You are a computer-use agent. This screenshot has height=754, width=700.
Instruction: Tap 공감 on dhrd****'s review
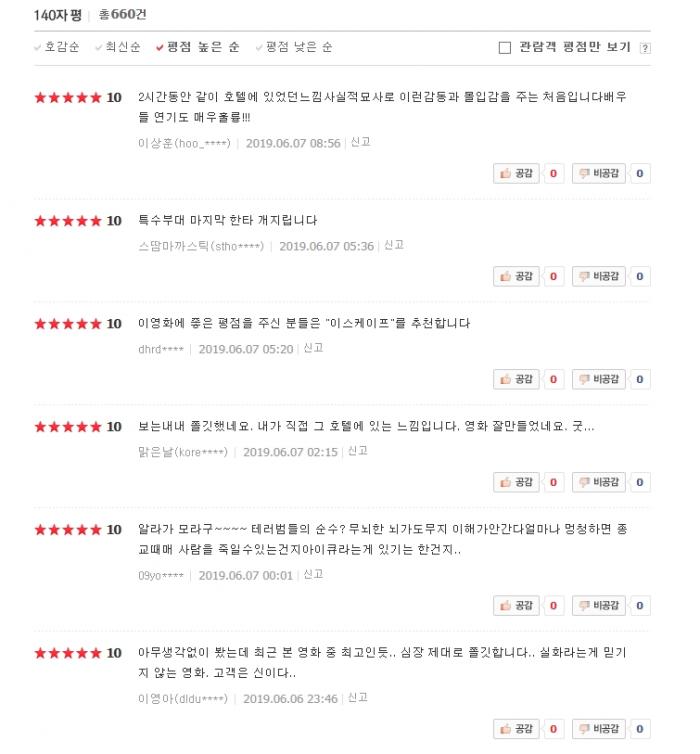(x=517, y=379)
